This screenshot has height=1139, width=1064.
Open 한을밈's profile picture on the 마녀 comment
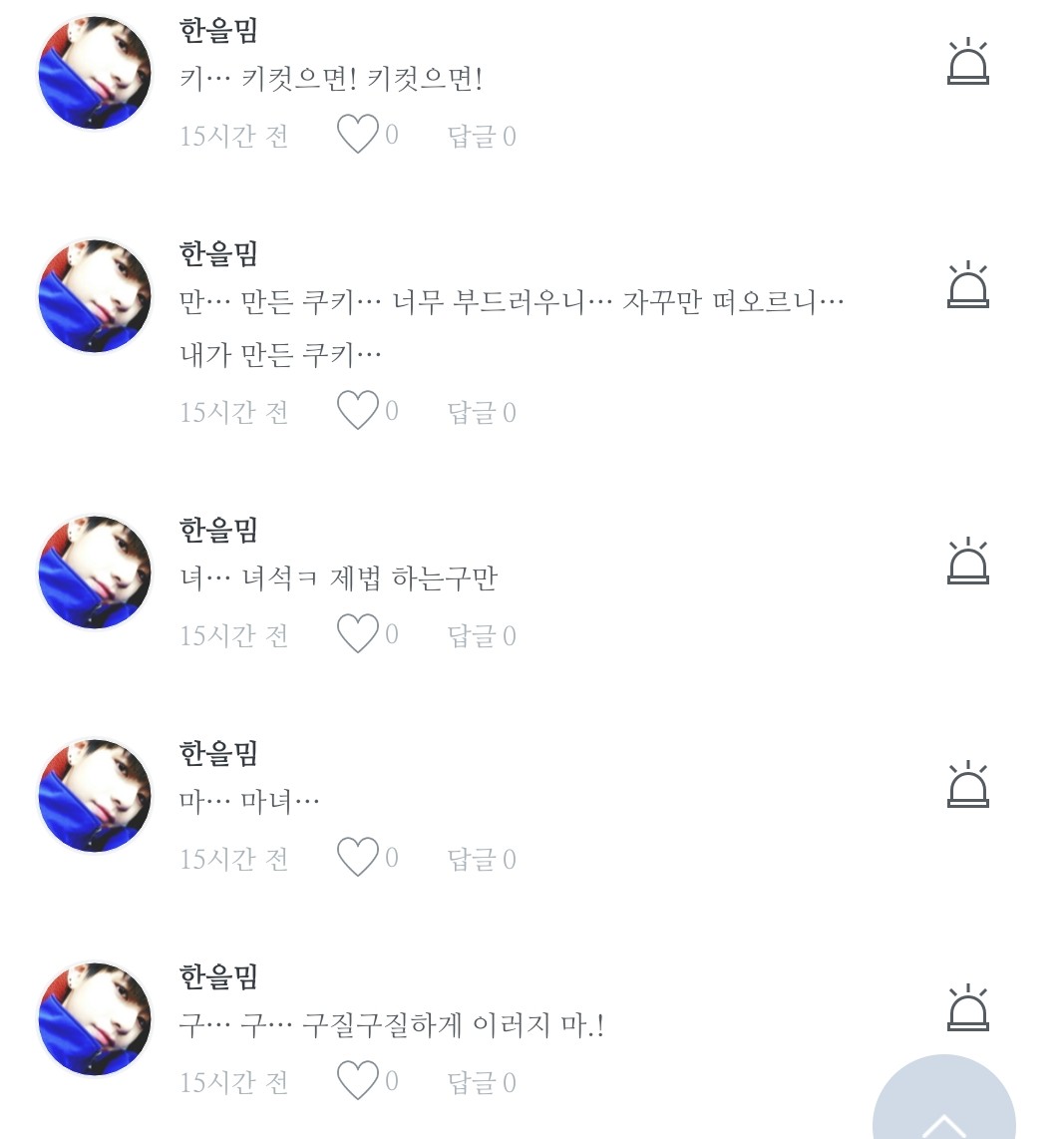(95, 796)
